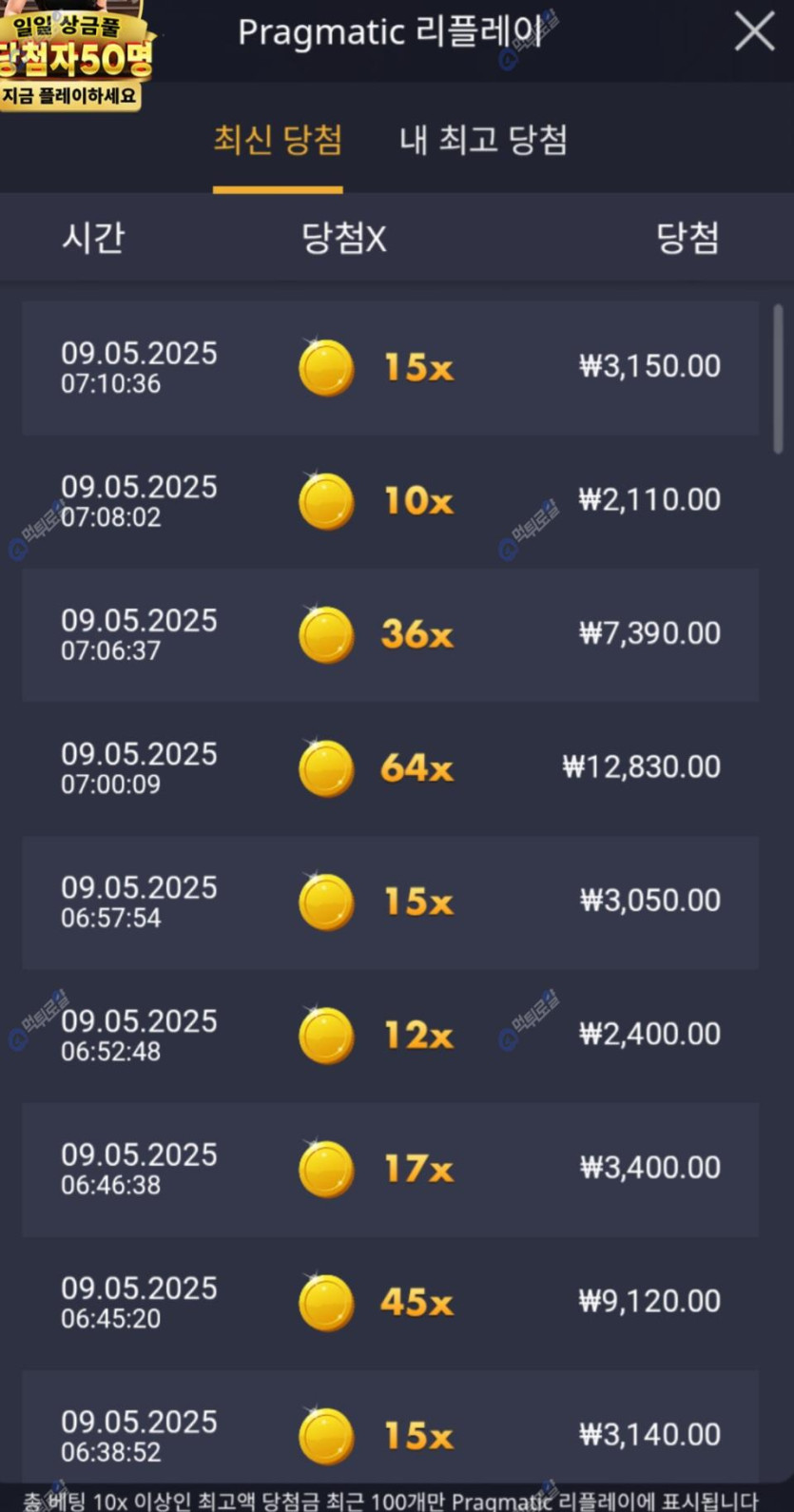Close the Pragmatic 리플레이 panel
The height and width of the screenshot is (1512, 794).
point(754,32)
